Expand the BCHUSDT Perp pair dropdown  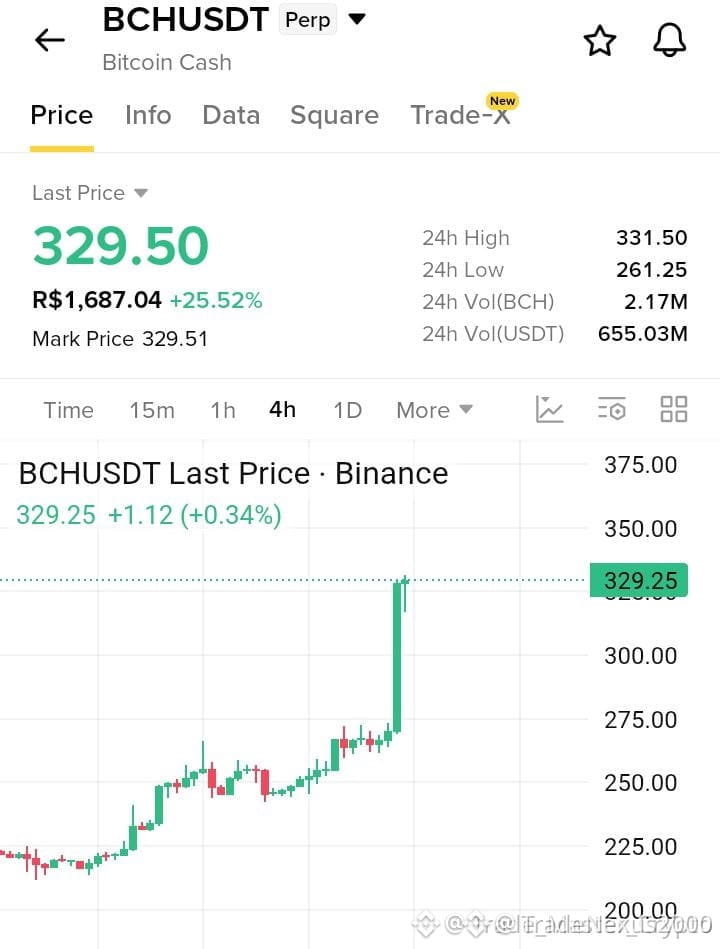click(358, 19)
